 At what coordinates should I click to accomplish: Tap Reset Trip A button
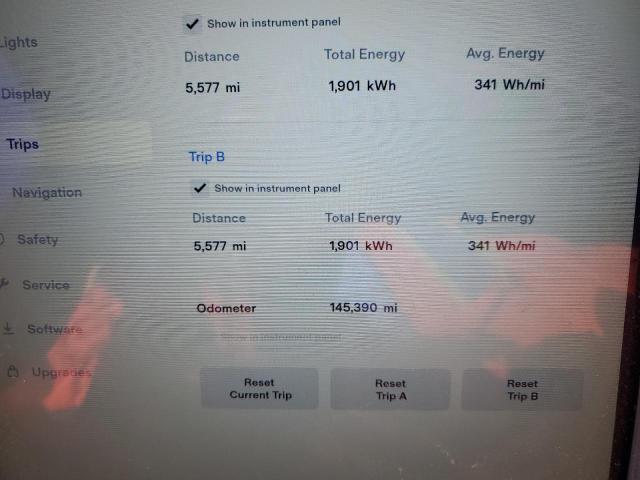pyautogui.click(x=390, y=389)
